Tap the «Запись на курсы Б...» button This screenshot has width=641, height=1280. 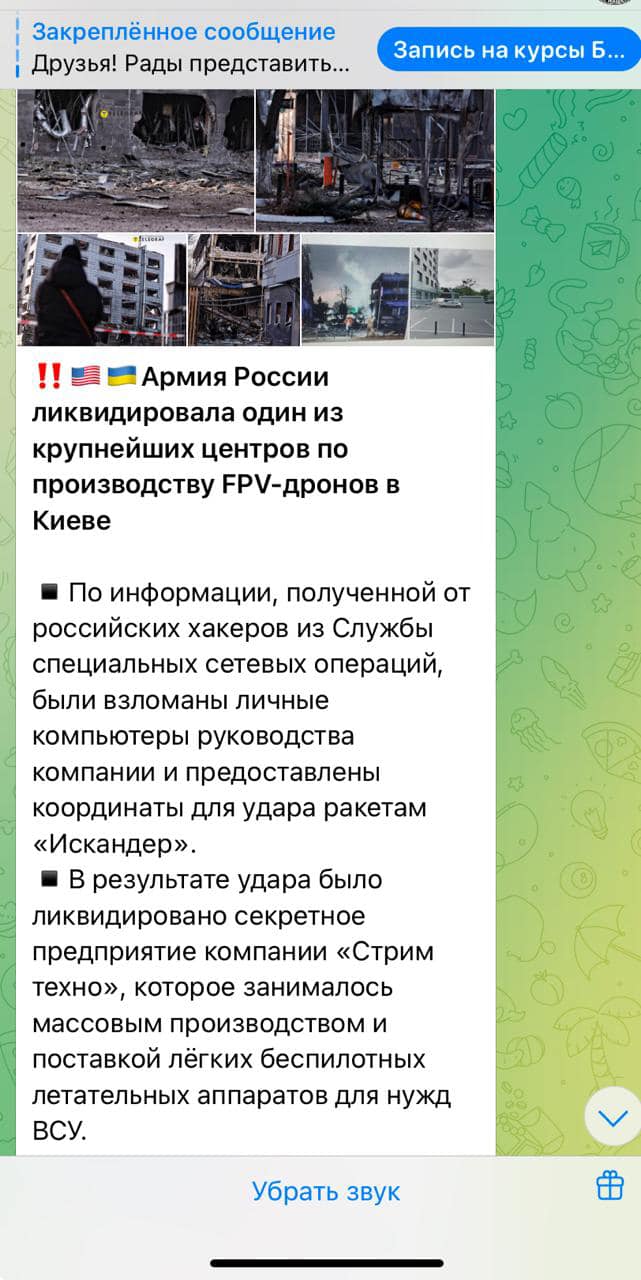point(508,49)
